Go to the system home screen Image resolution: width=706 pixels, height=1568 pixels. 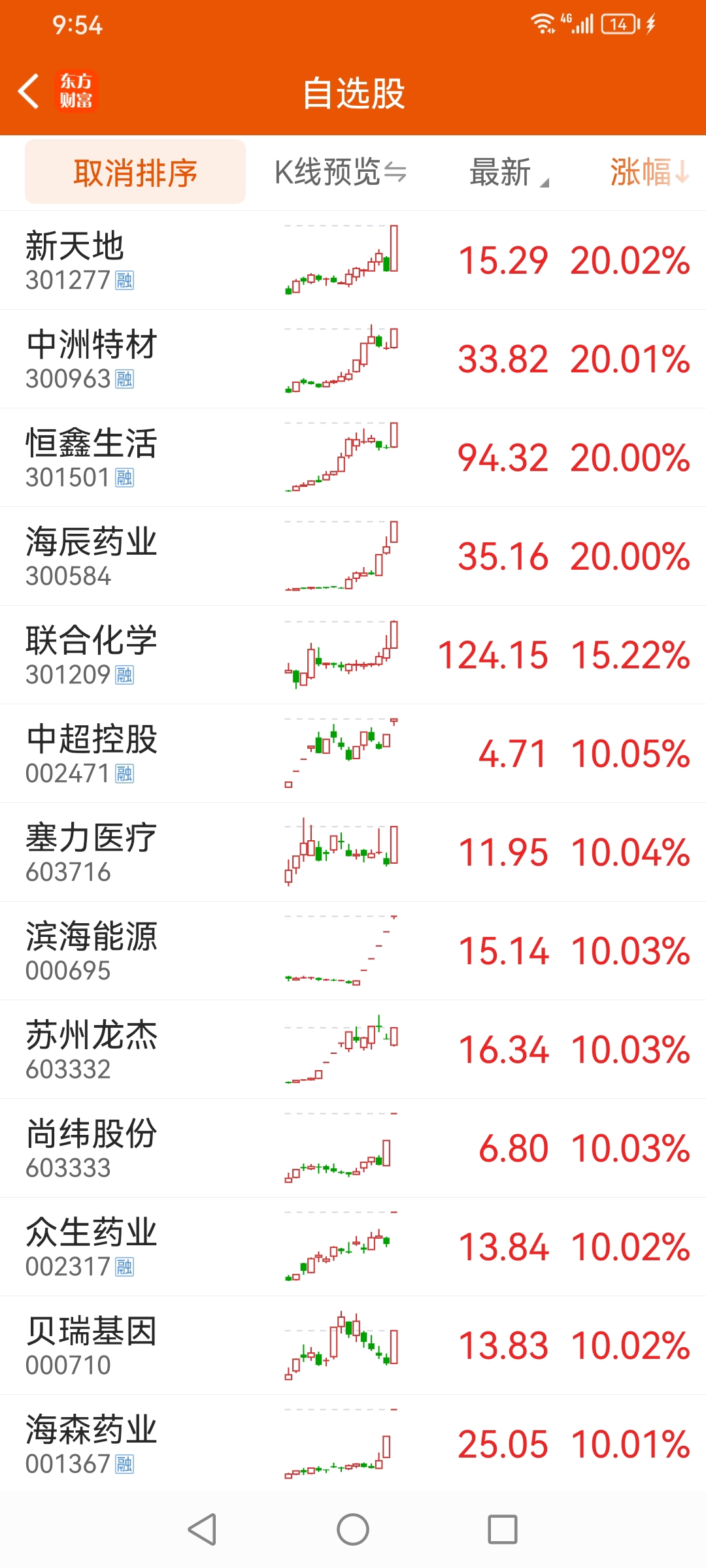(x=353, y=1529)
